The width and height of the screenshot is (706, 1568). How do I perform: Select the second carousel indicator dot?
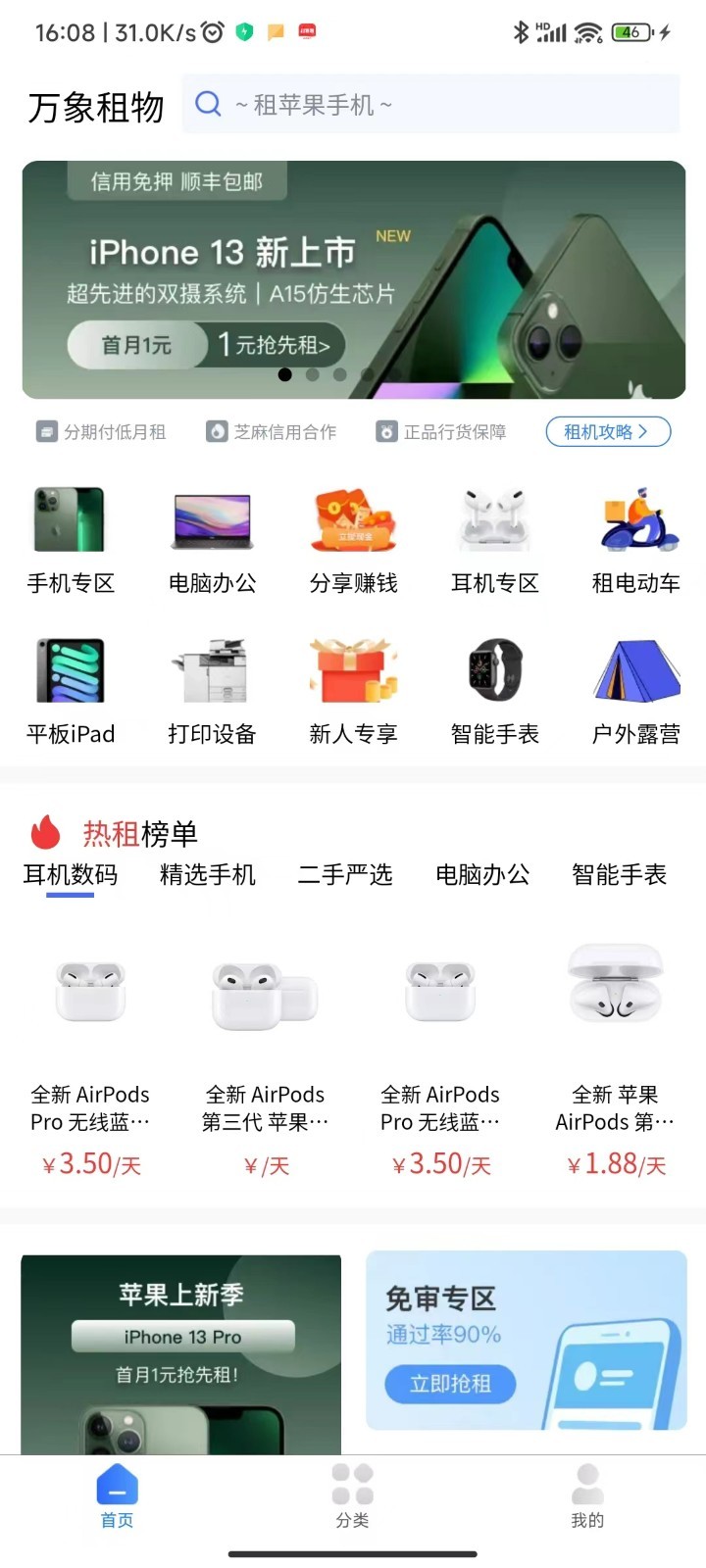(x=313, y=374)
